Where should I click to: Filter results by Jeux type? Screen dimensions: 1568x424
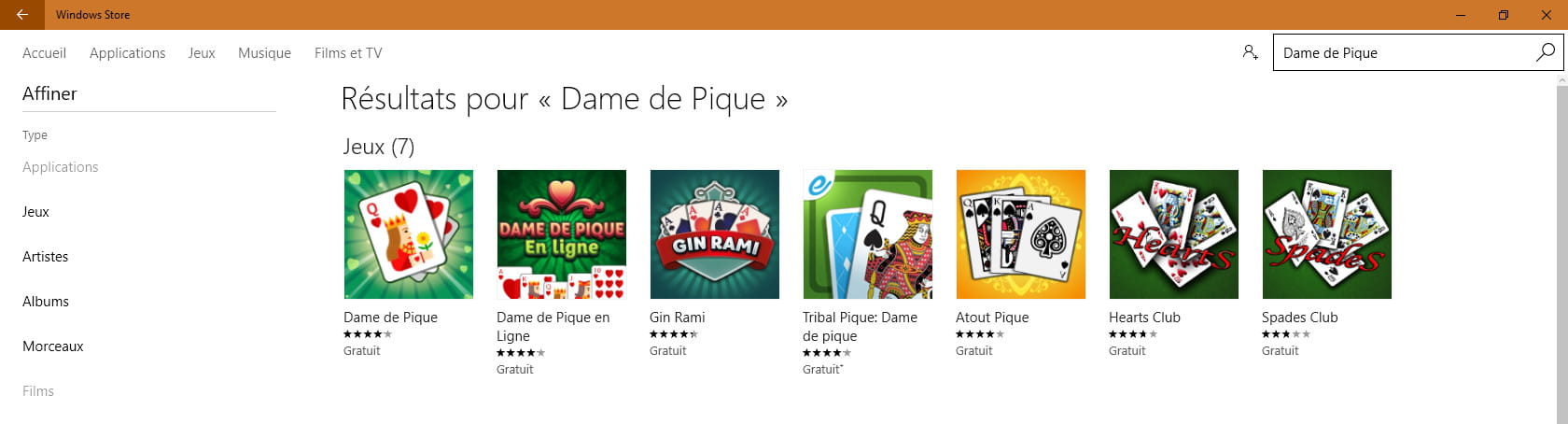[35, 212]
